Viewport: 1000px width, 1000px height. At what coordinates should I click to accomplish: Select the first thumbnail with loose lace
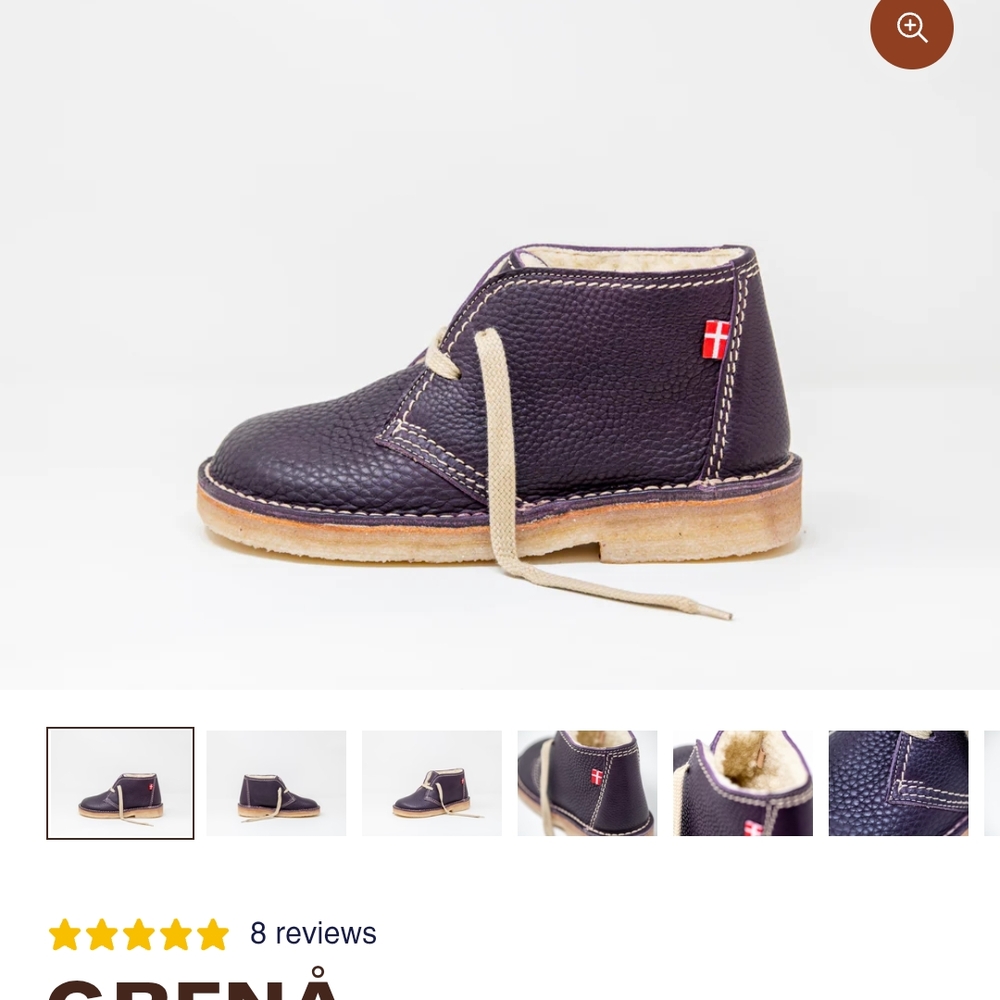(x=120, y=783)
